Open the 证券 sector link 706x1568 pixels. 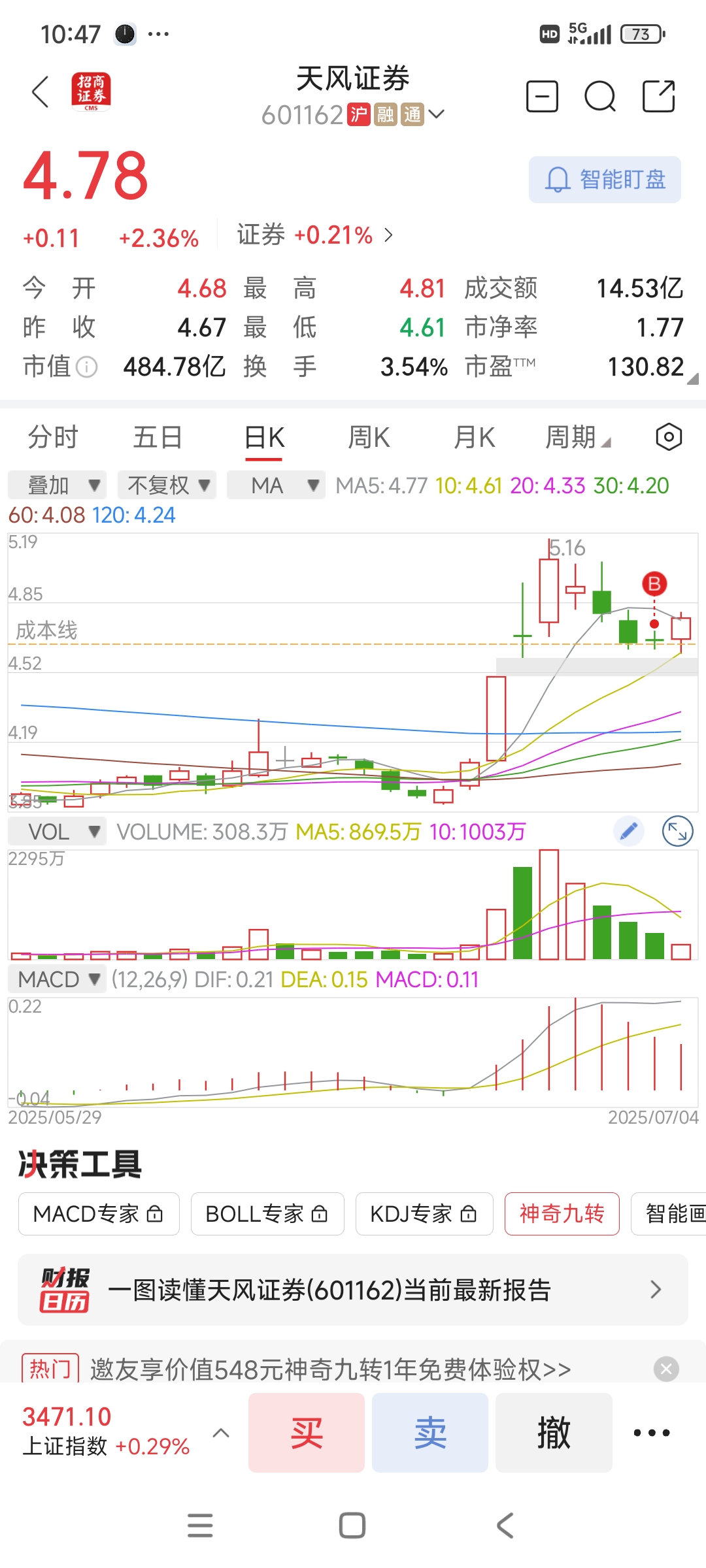[315, 235]
